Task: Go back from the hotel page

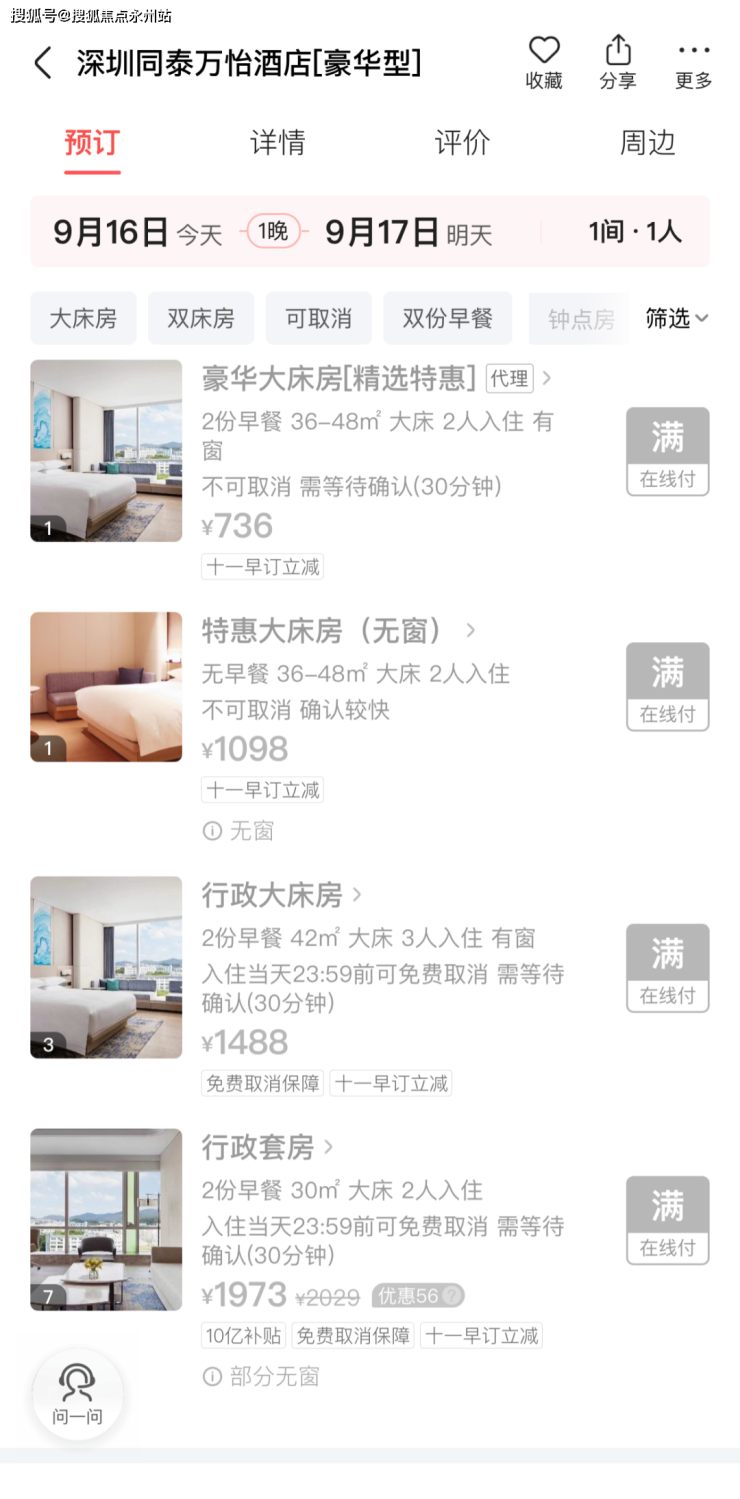Action: (42, 64)
